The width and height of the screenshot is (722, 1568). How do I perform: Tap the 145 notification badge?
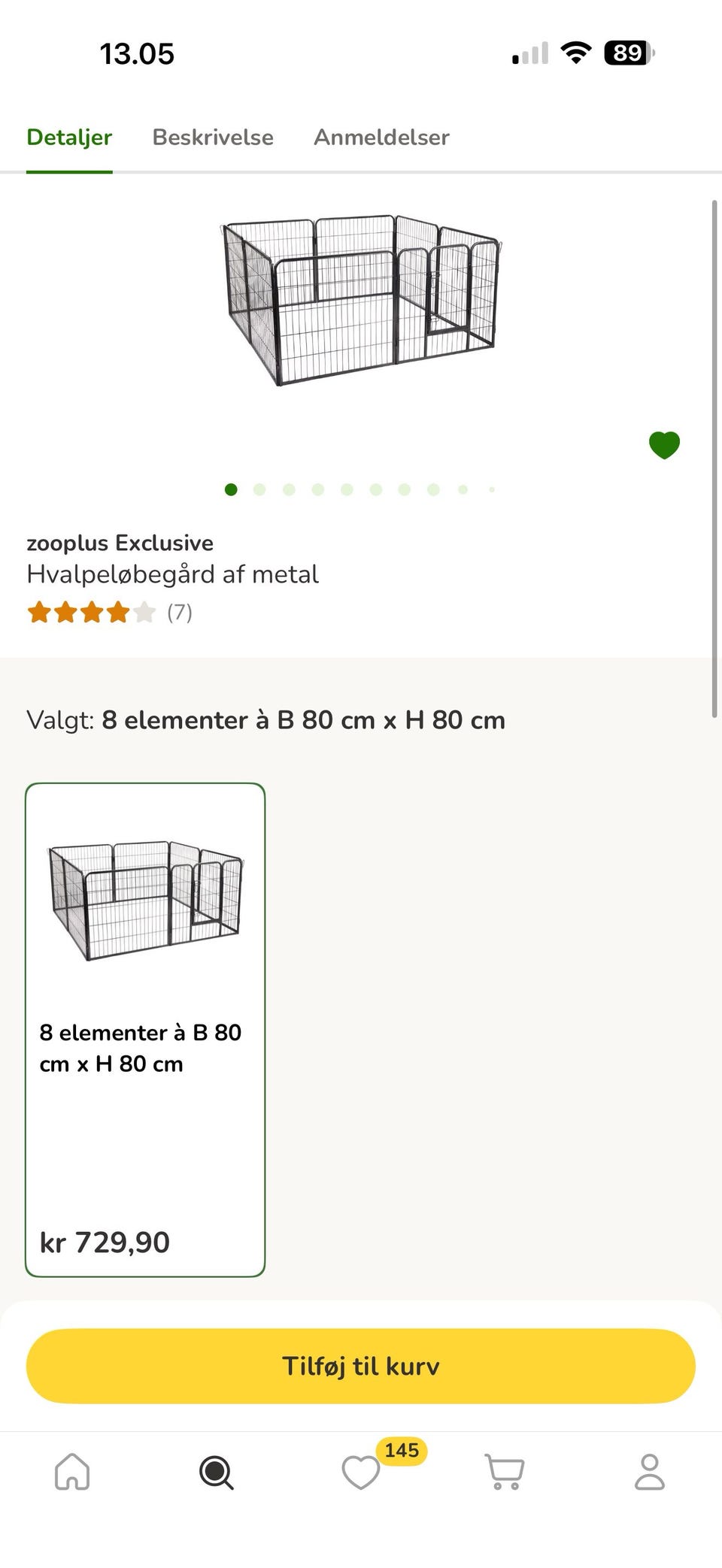click(x=402, y=1451)
